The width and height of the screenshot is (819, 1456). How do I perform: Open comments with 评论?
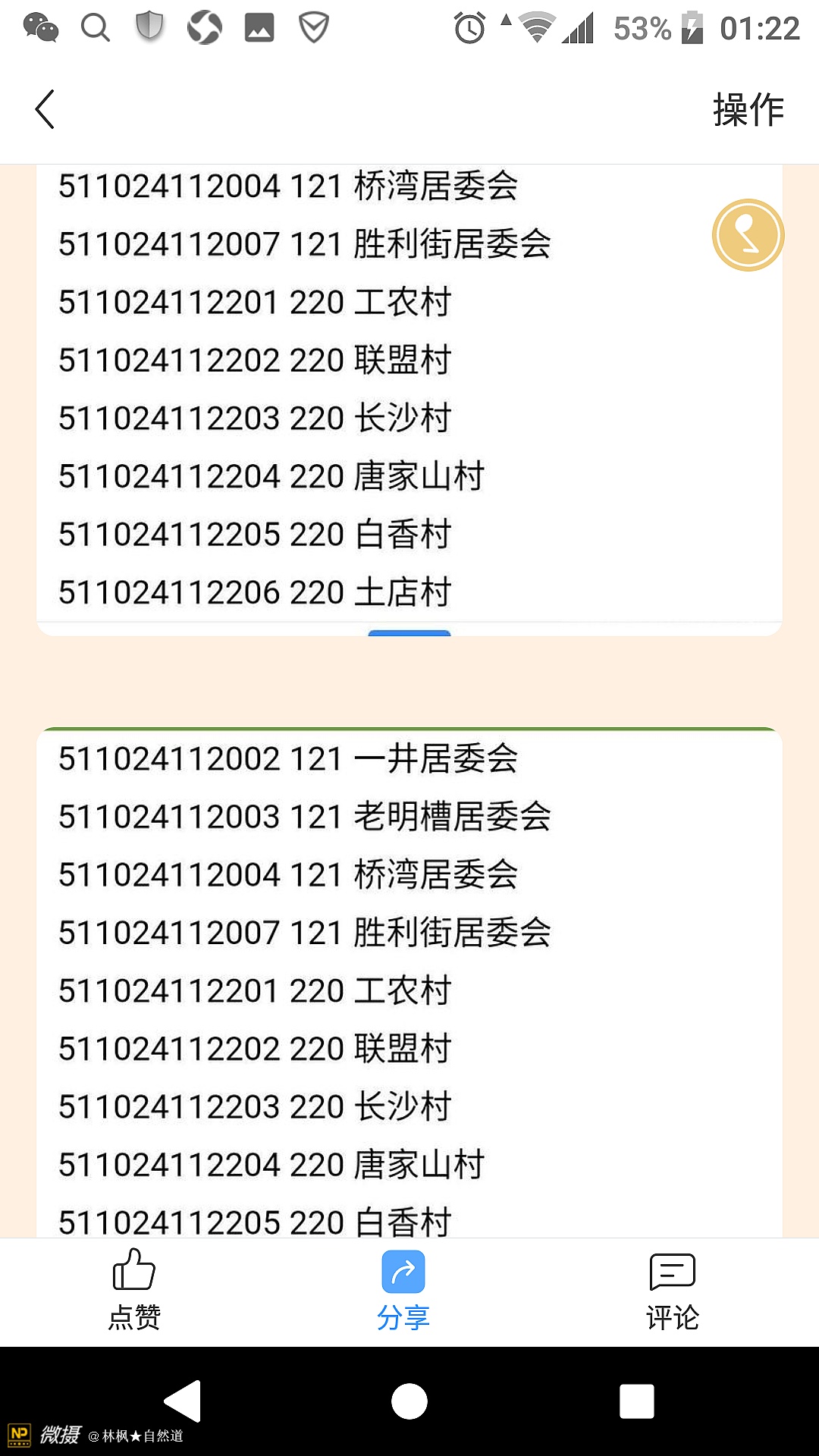point(672,1291)
